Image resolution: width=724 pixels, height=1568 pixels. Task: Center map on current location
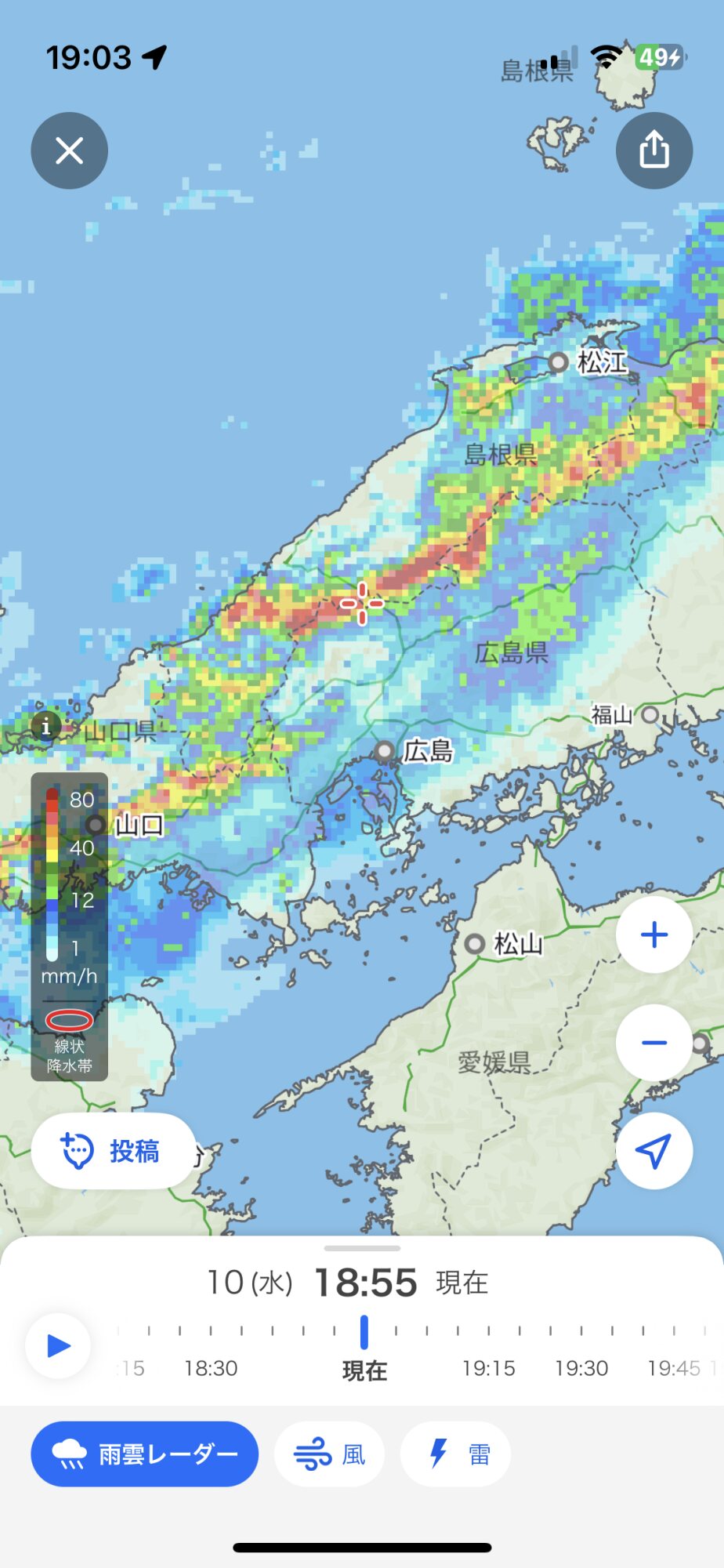pyautogui.click(x=654, y=1151)
